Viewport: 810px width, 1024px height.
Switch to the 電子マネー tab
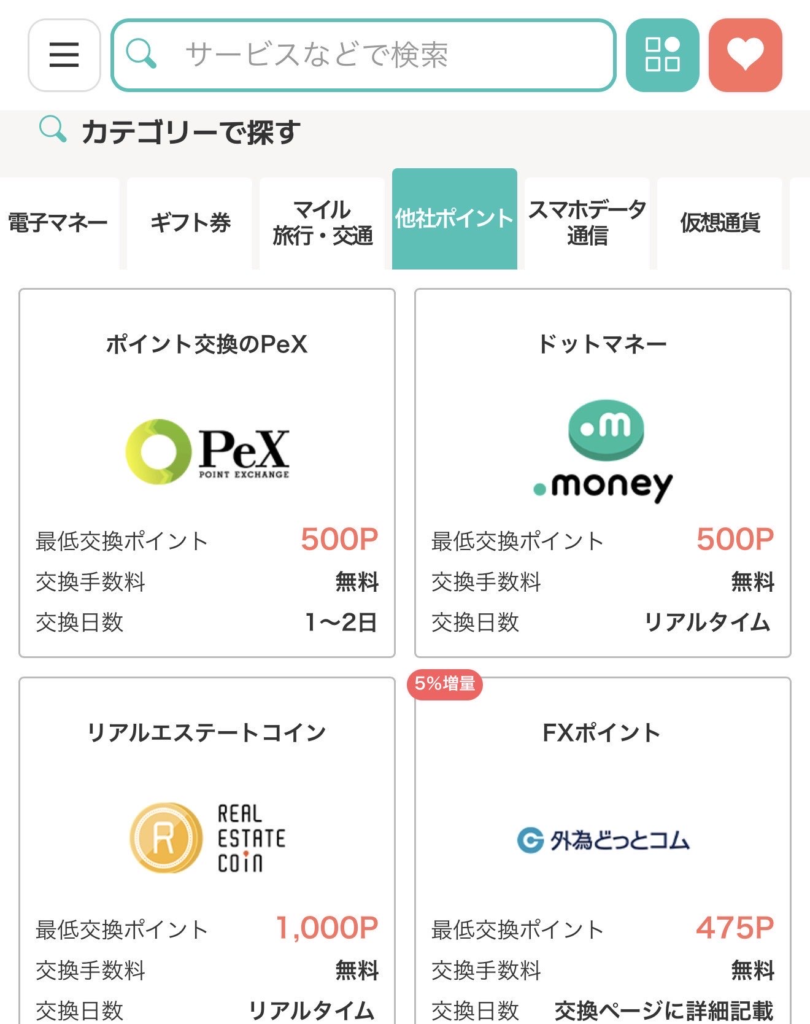pos(58,223)
